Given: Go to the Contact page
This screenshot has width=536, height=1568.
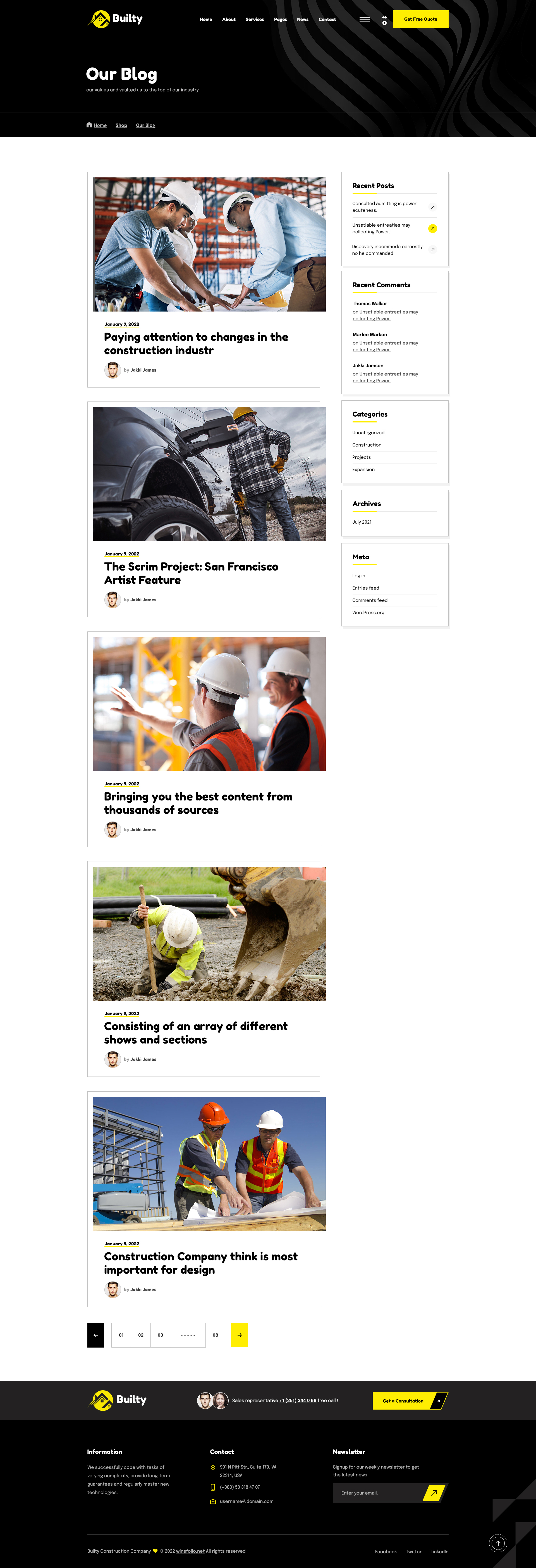Looking at the screenshot, I should 327,20.
